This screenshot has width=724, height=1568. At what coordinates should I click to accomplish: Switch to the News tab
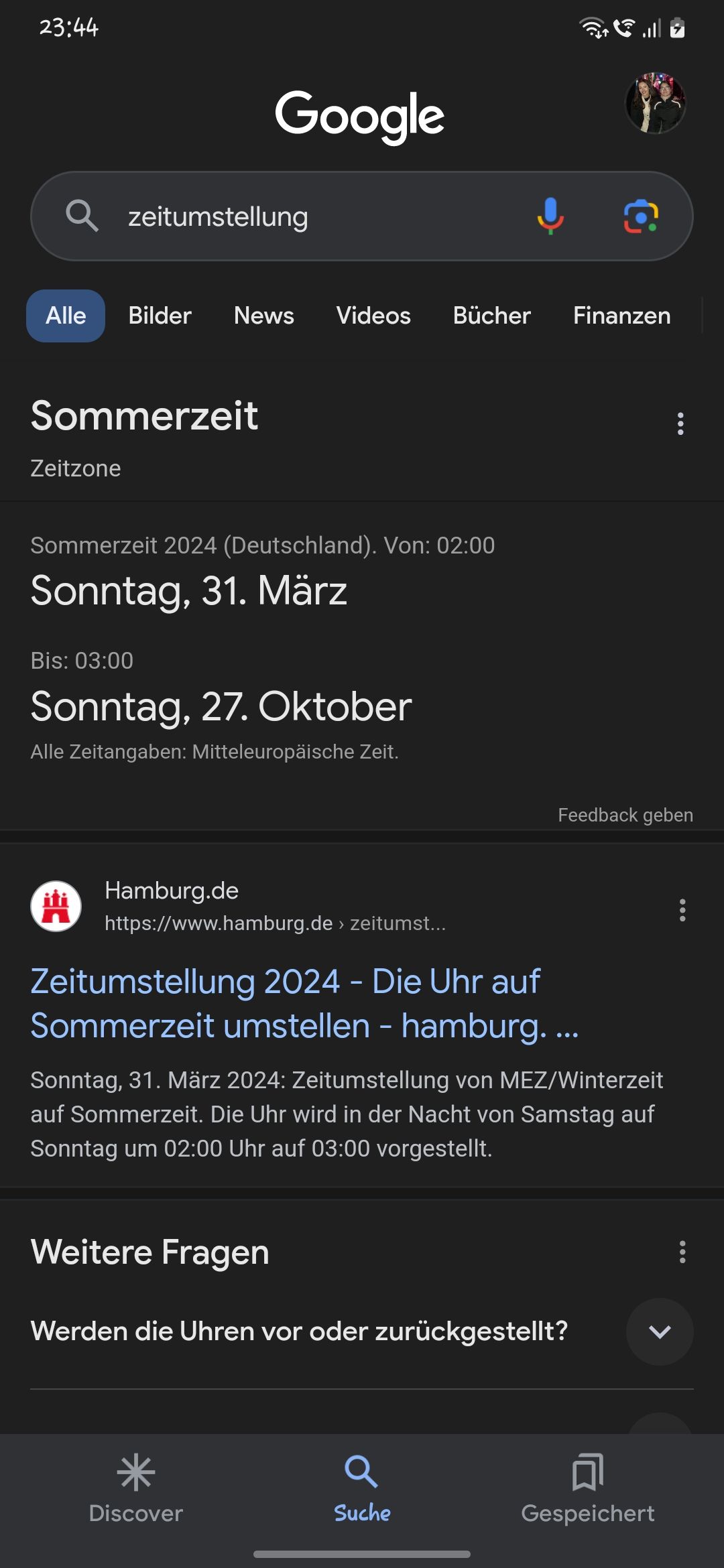[263, 316]
